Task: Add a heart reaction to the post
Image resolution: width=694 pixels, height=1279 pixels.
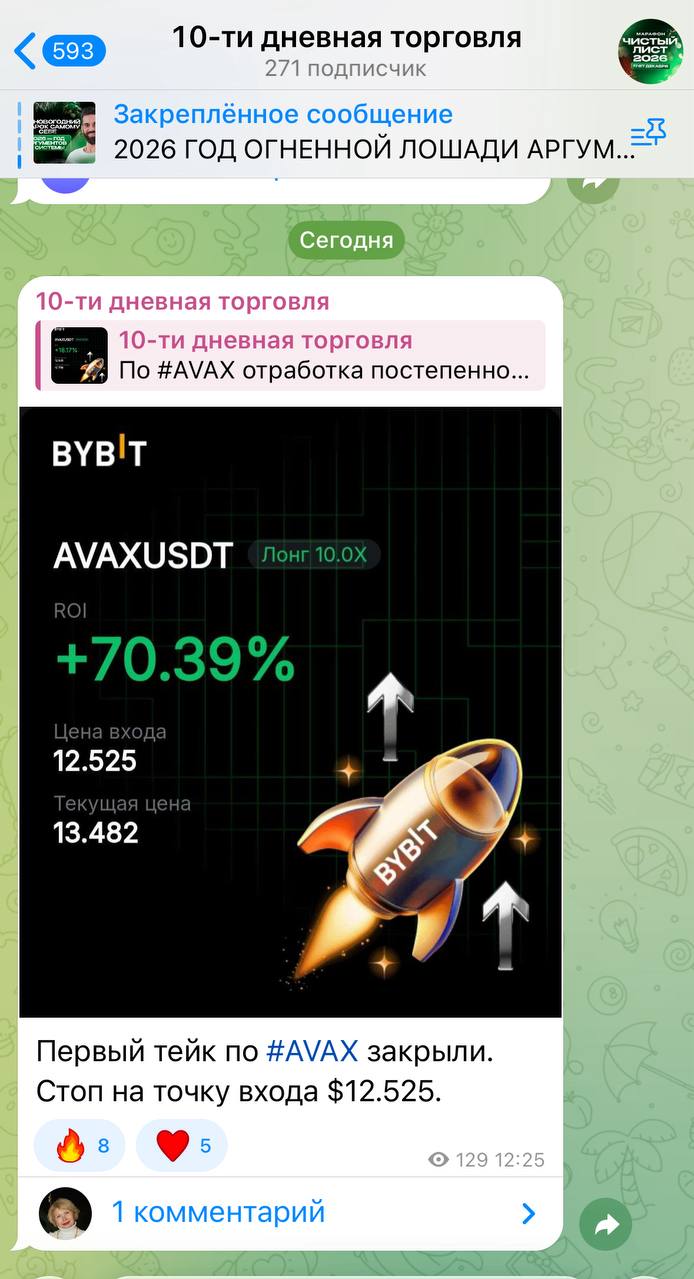Action: coord(182,1146)
